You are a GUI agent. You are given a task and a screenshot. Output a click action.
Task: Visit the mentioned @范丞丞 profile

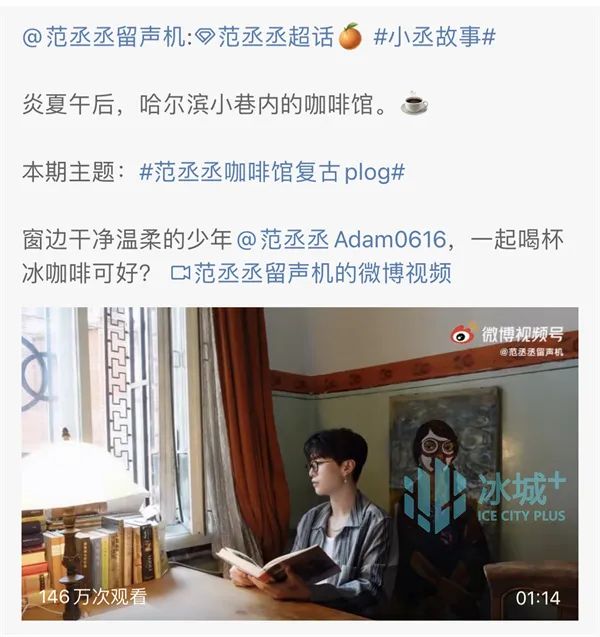pyautogui.click(x=283, y=240)
